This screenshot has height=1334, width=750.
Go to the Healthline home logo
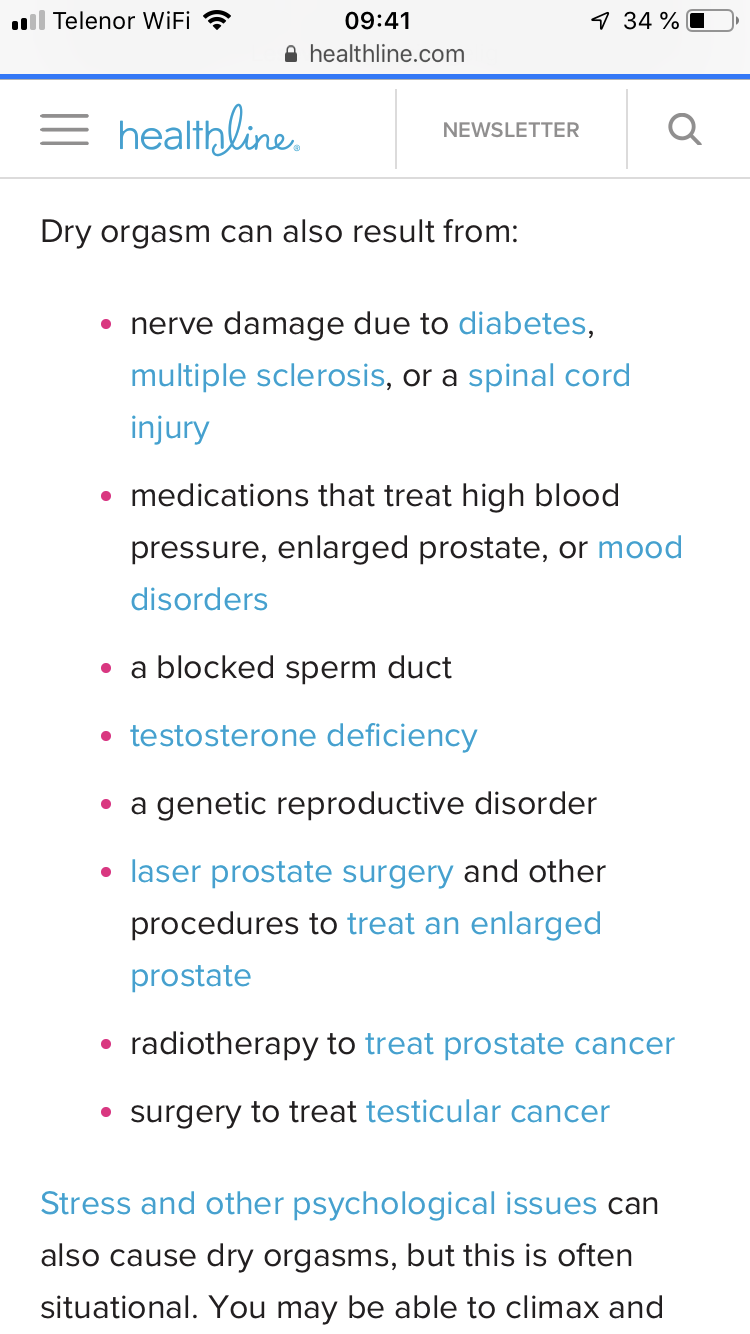[208, 131]
